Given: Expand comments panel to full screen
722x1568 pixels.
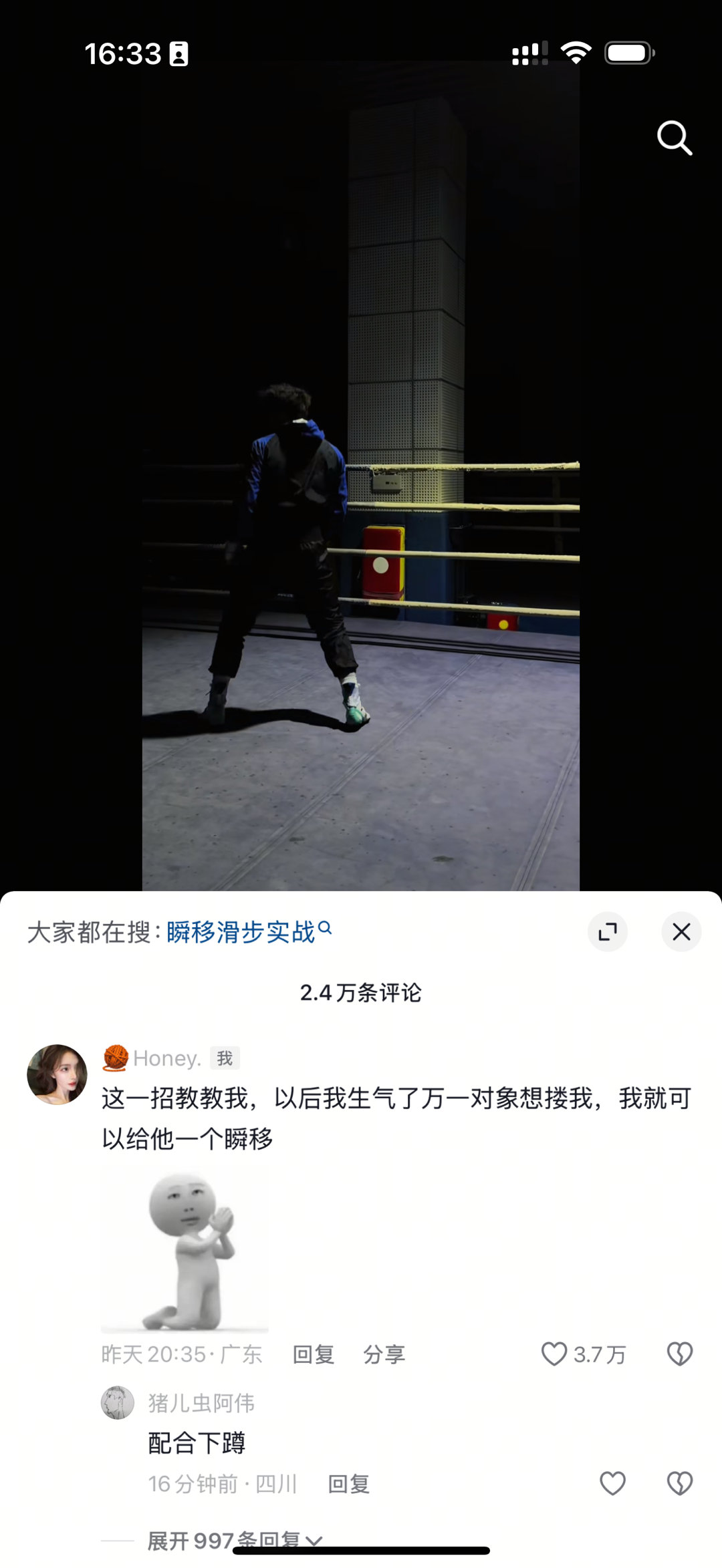Looking at the screenshot, I should (607, 931).
